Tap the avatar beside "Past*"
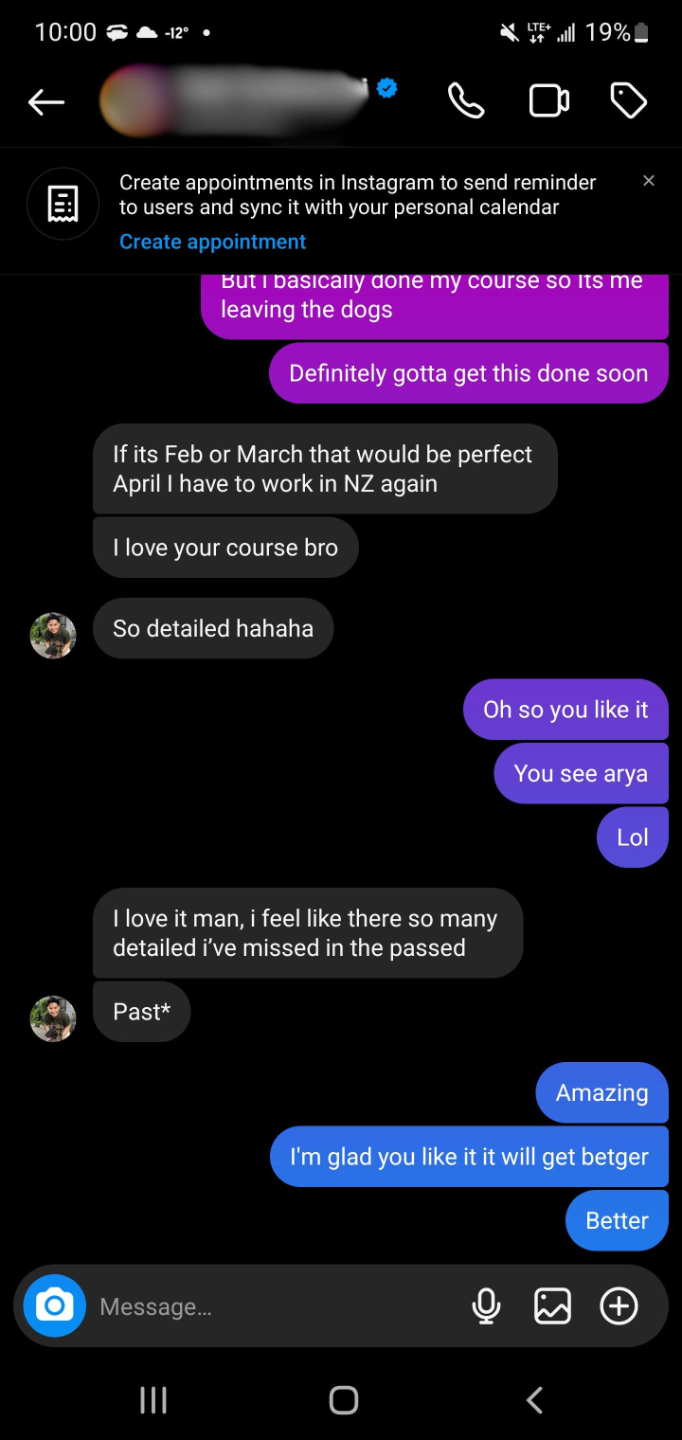The width and height of the screenshot is (682, 1440). coord(53,1019)
